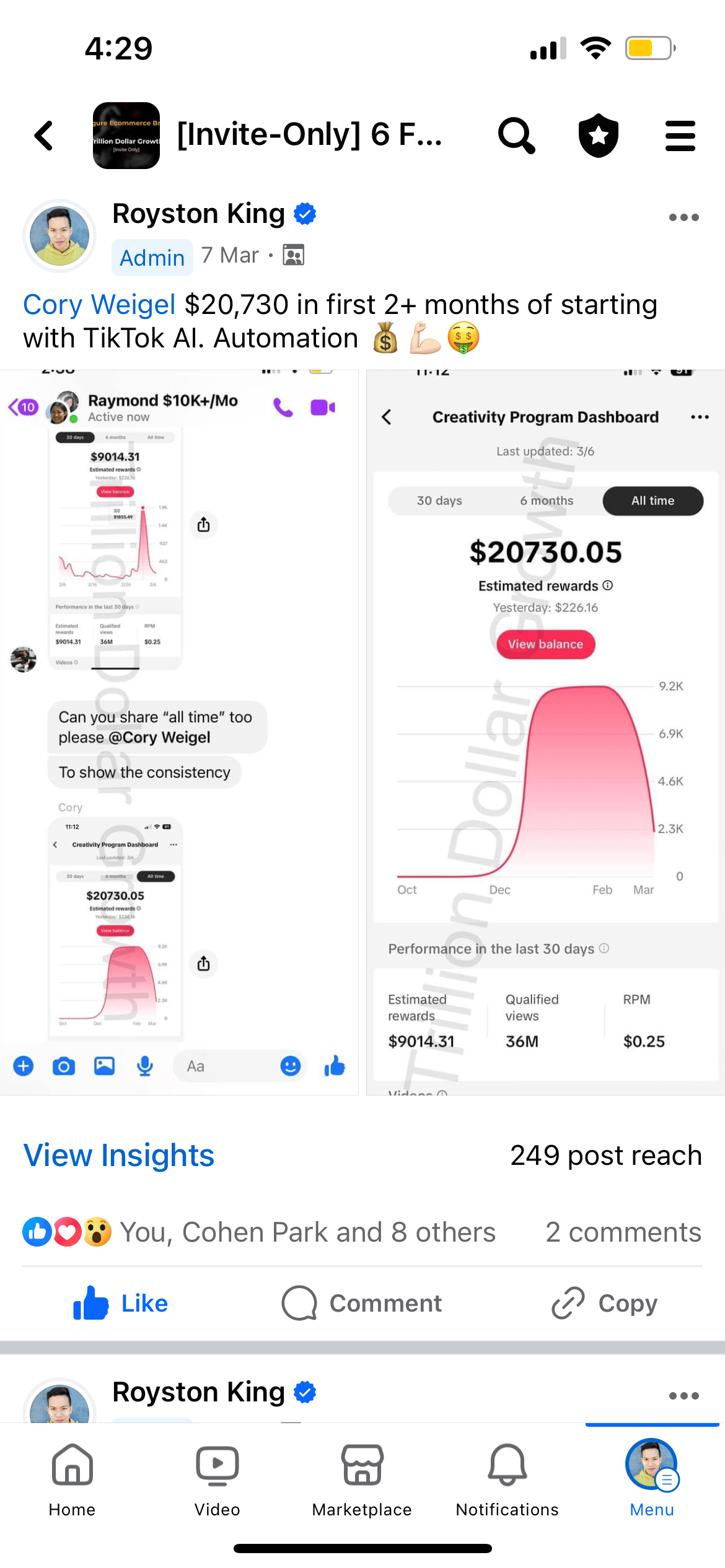The width and height of the screenshot is (725, 1568).
Task: View the 2 comments
Action: 623,1232
